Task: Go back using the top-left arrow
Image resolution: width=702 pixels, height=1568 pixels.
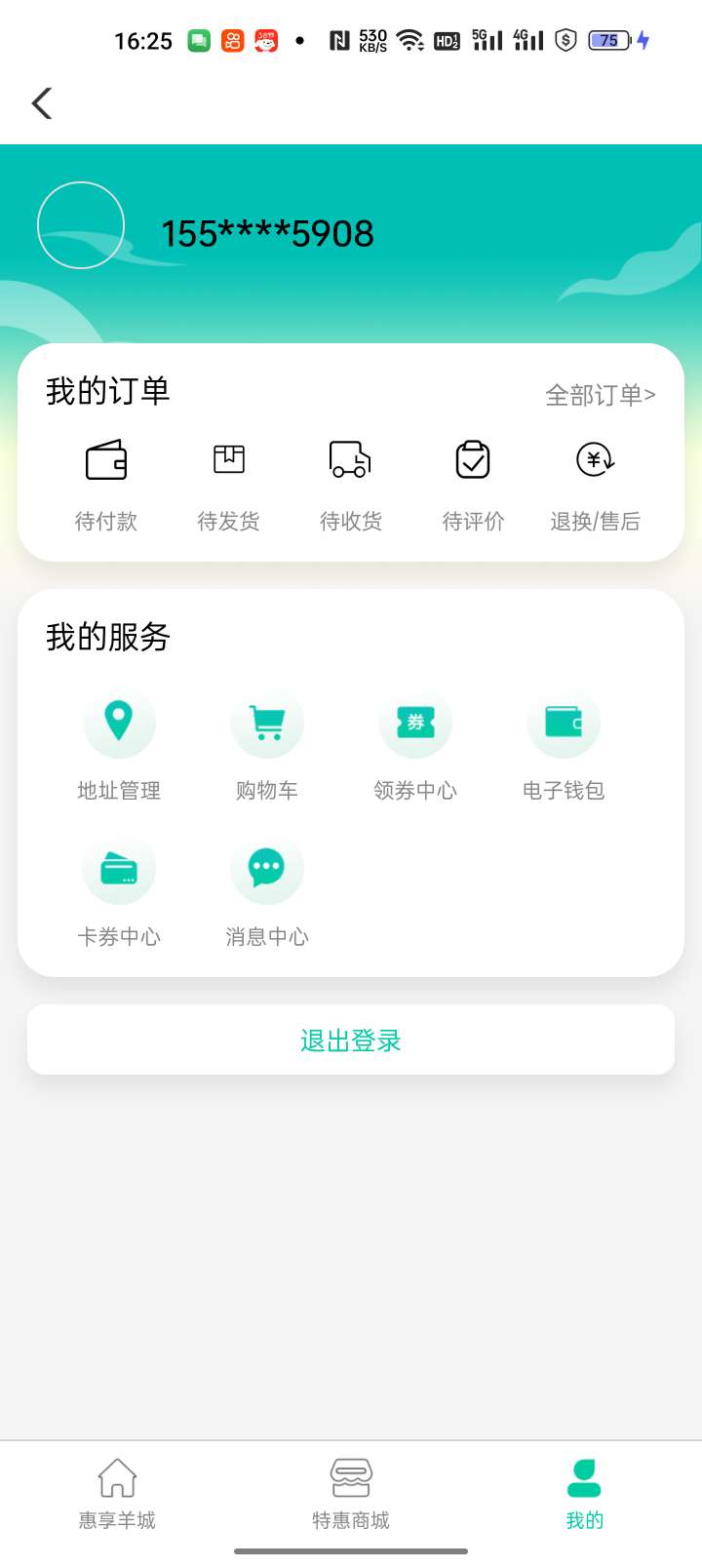Action: coord(42,103)
